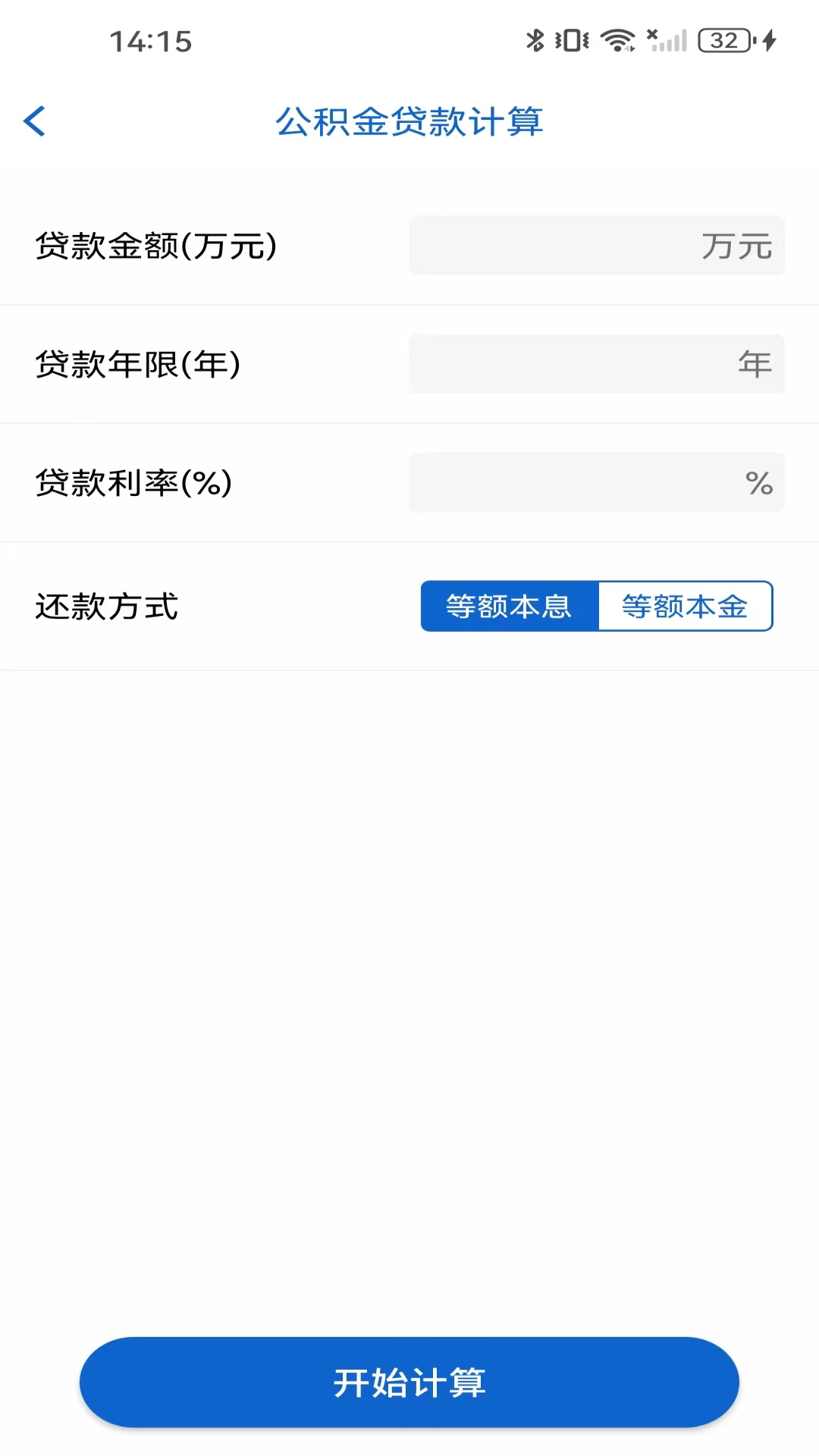Switch repayment method to 等额本金
Screen dimensions: 819x1456
685,606
